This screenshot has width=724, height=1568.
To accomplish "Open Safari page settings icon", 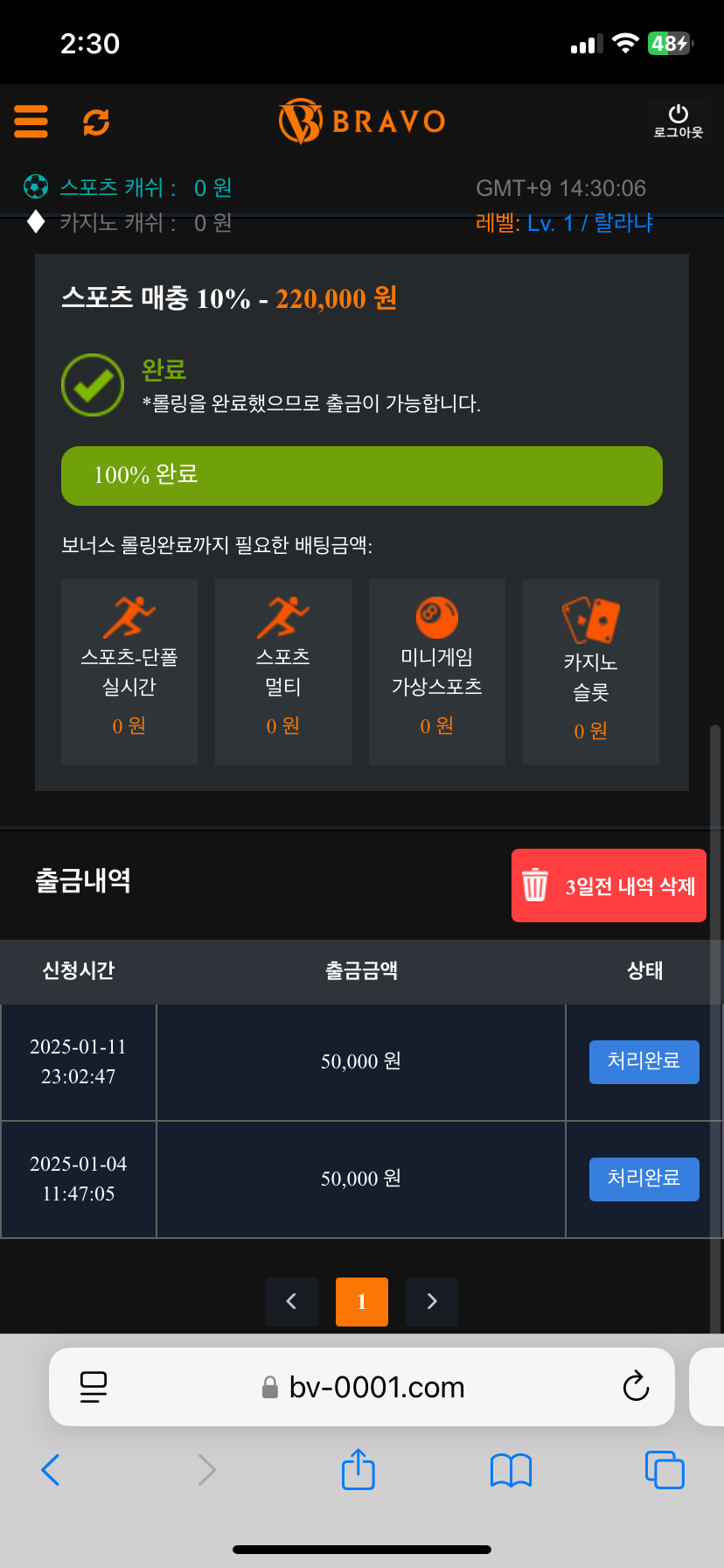I will (x=93, y=1387).
